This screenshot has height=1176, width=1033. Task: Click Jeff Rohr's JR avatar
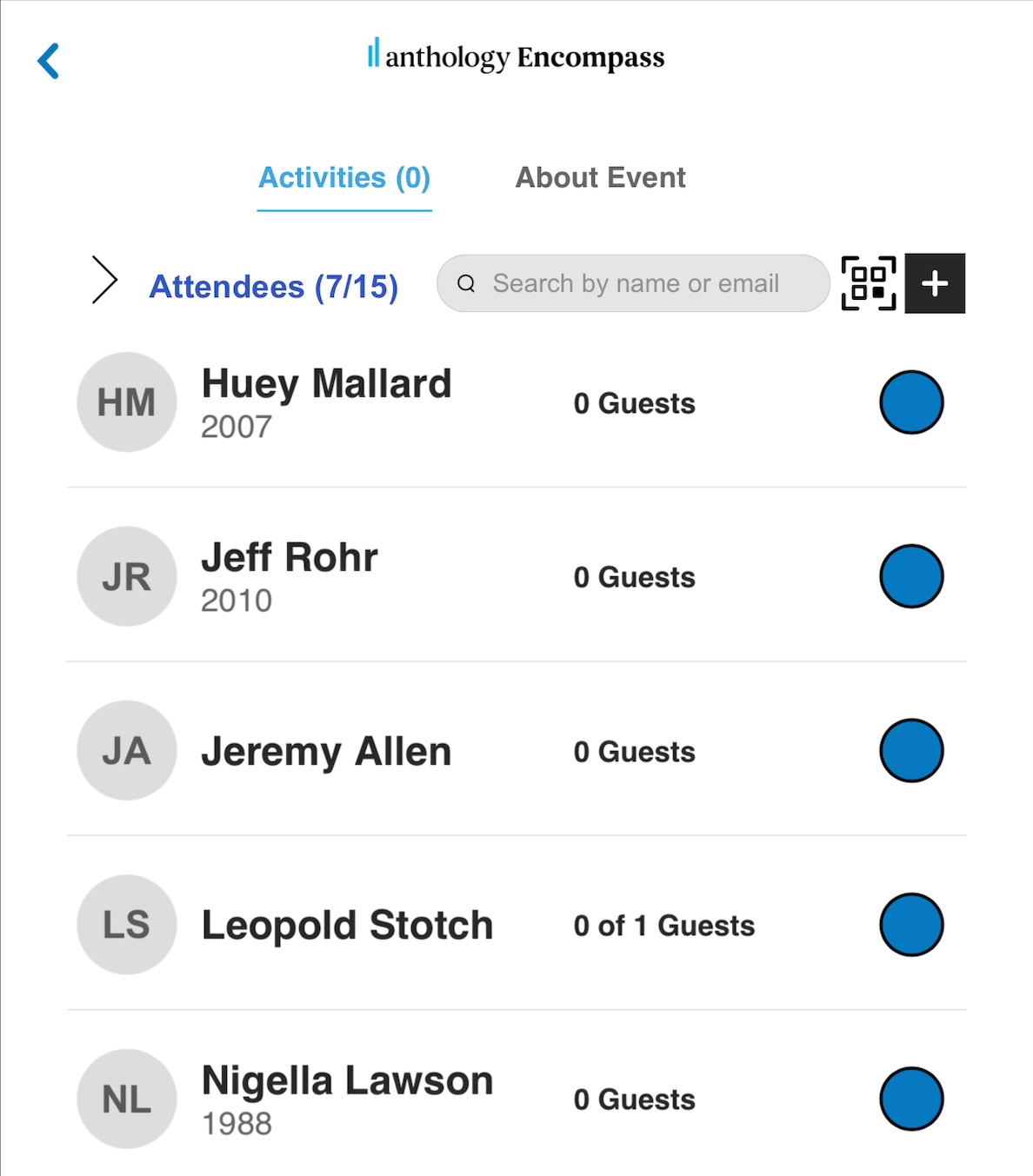[x=126, y=576]
